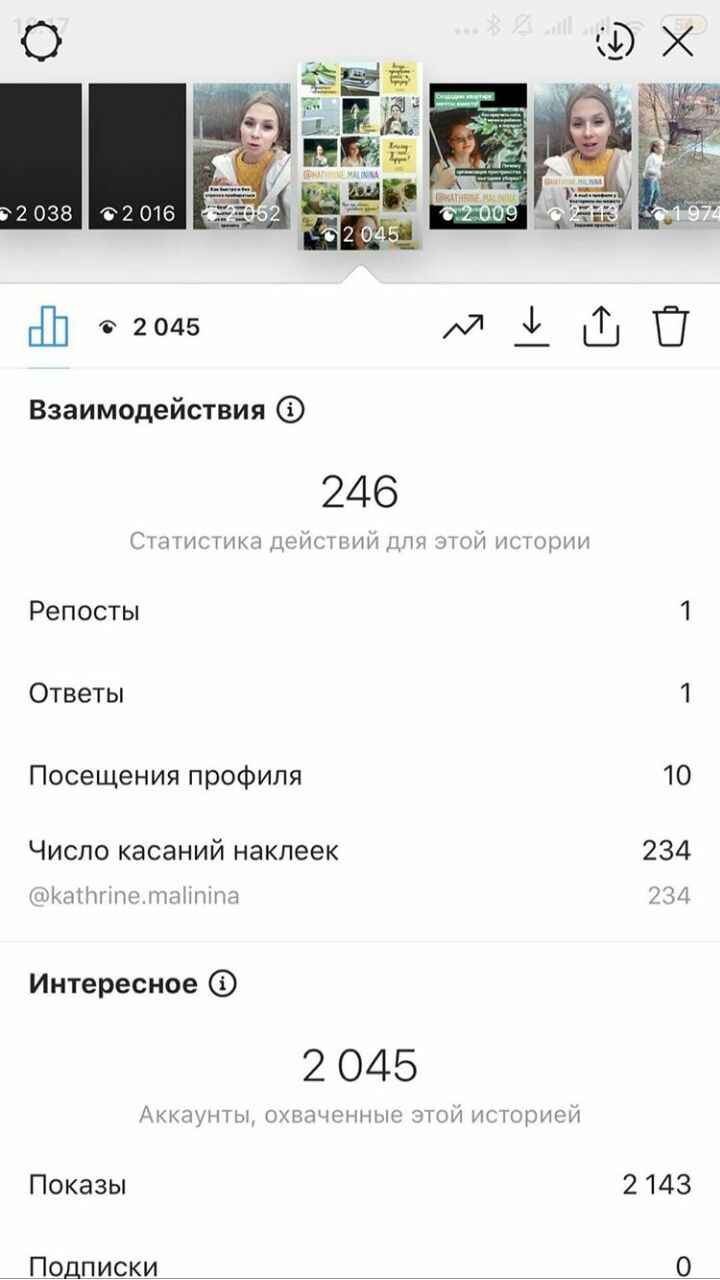Open story thumbnail with 2 038 views
This screenshot has width=720, height=1280.
(x=40, y=156)
